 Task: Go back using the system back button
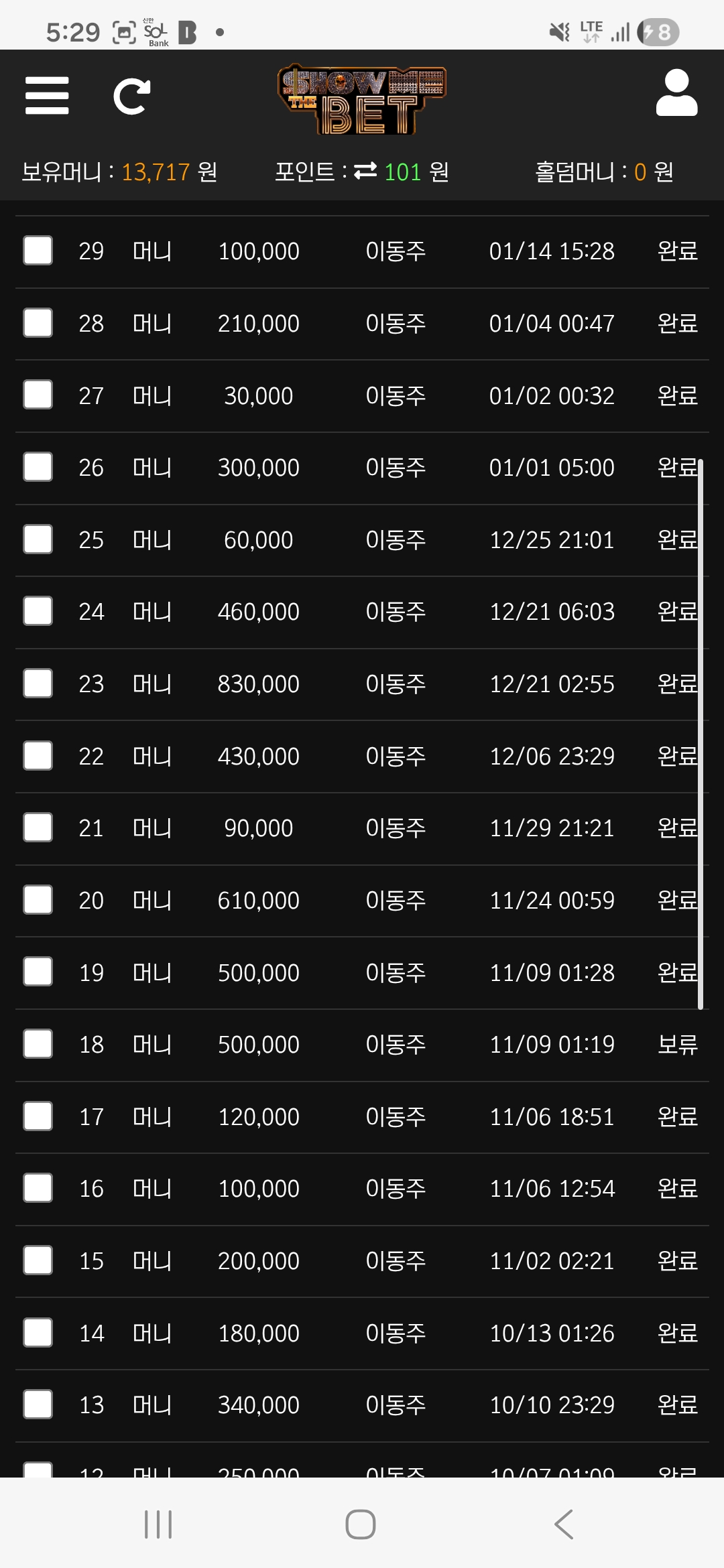coord(564,1524)
